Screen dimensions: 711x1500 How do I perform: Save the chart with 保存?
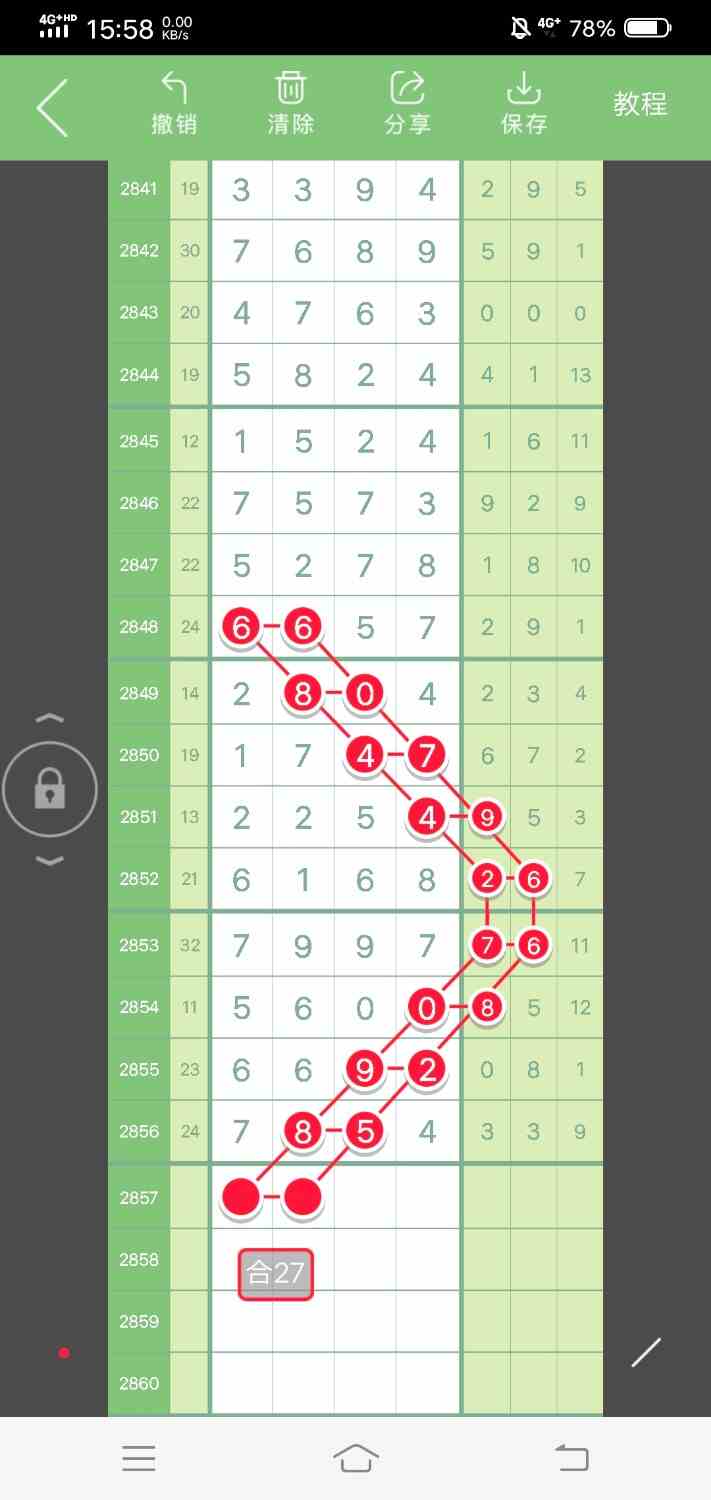(524, 104)
